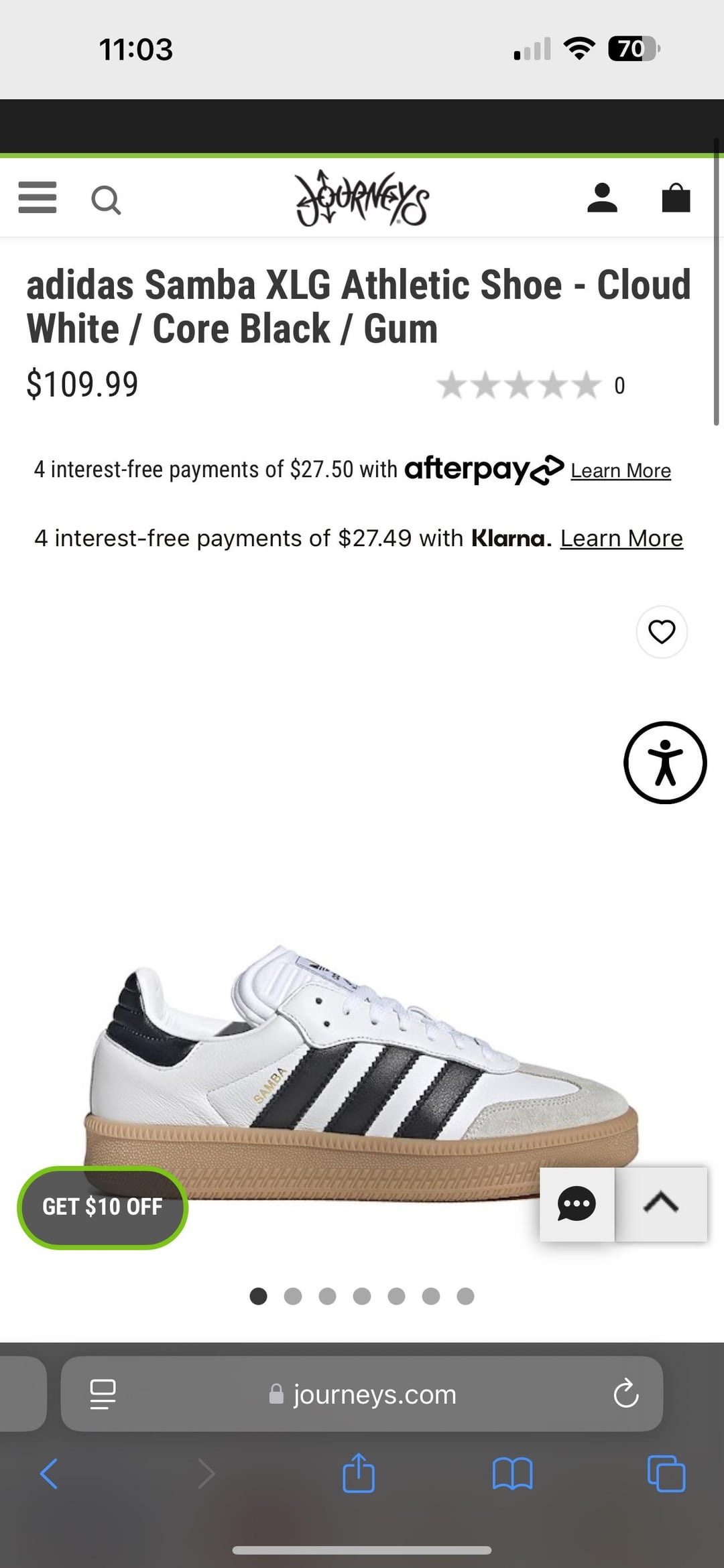Image resolution: width=724 pixels, height=1568 pixels.
Task: Jump back to top with up arrow
Action: pos(661,1204)
